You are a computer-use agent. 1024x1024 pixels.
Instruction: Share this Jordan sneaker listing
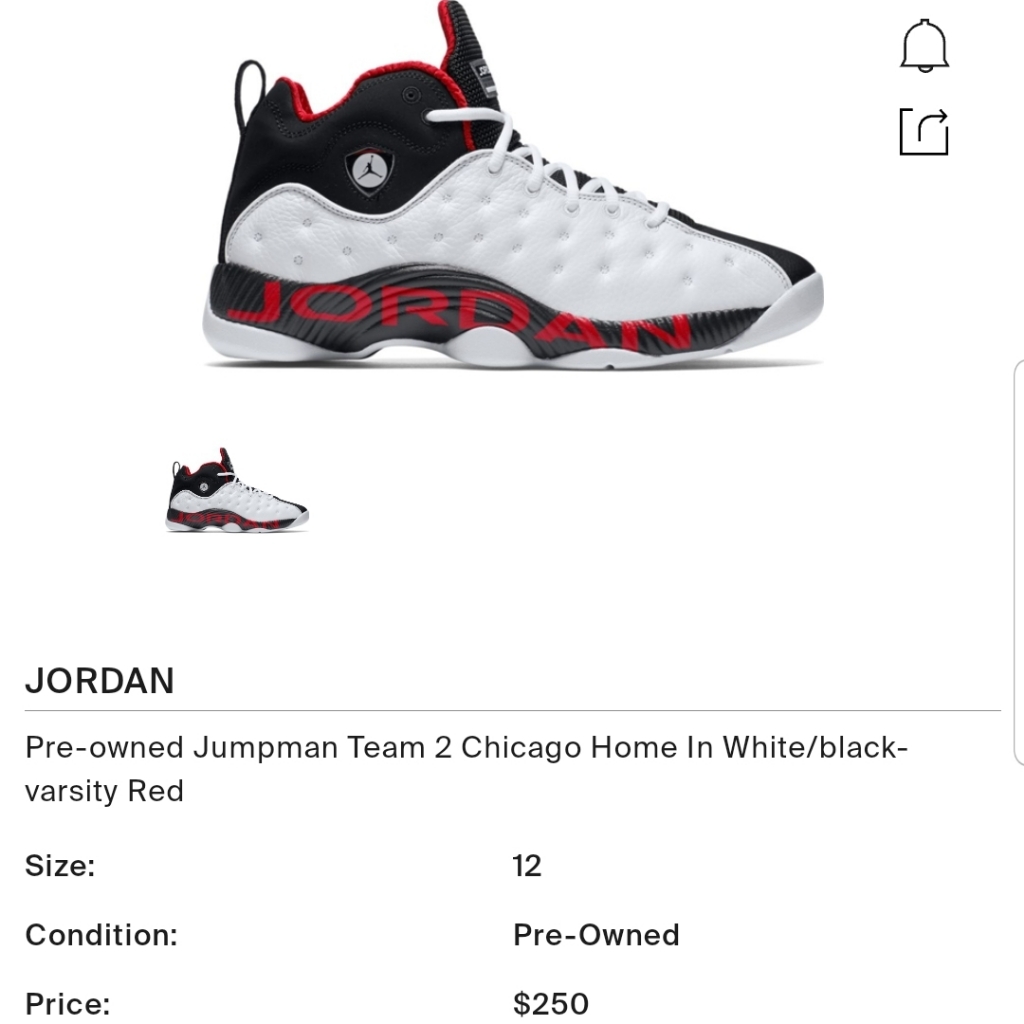click(924, 132)
